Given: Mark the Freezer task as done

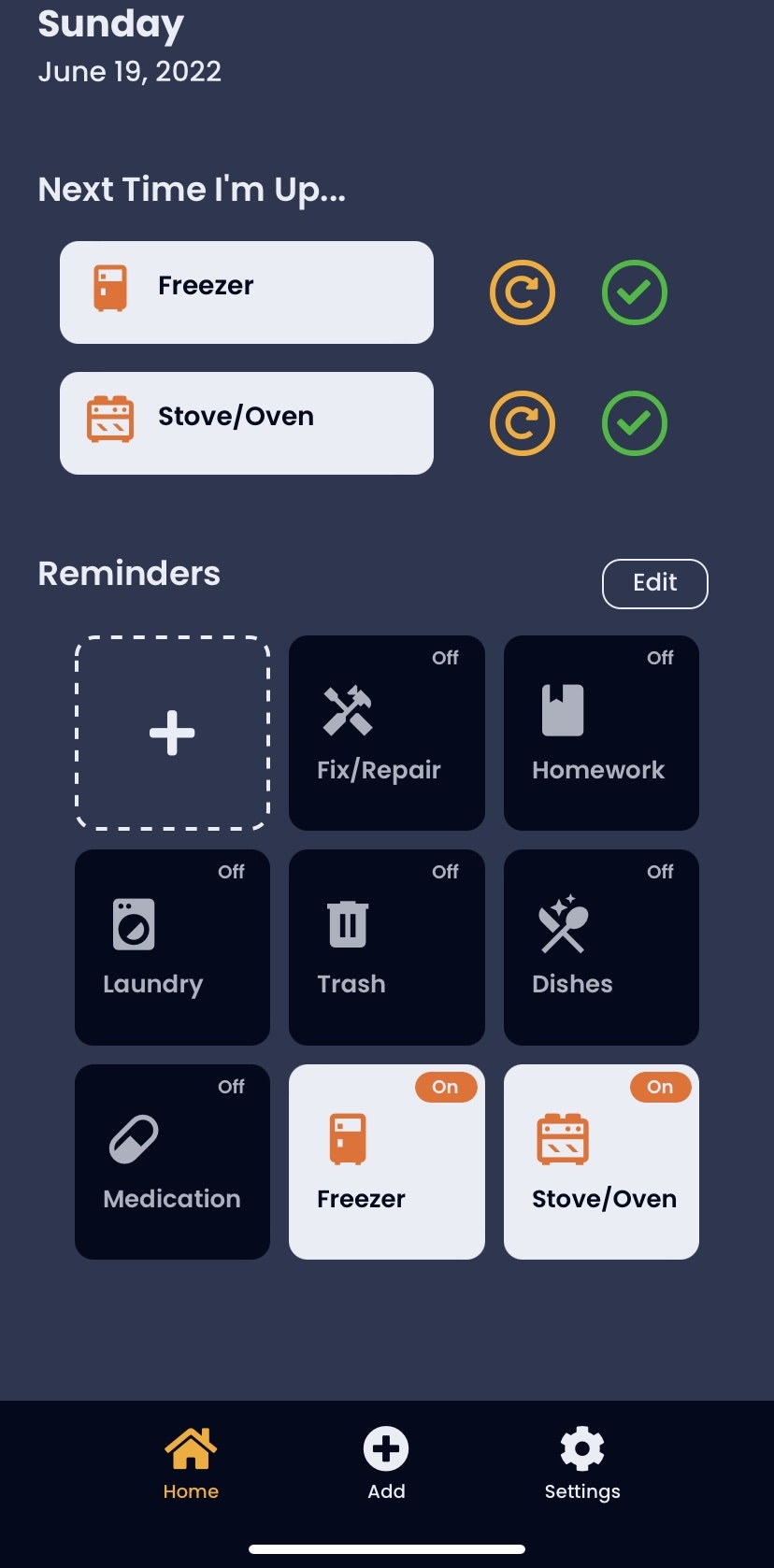Looking at the screenshot, I should pyautogui.click(x=635, y=292).
